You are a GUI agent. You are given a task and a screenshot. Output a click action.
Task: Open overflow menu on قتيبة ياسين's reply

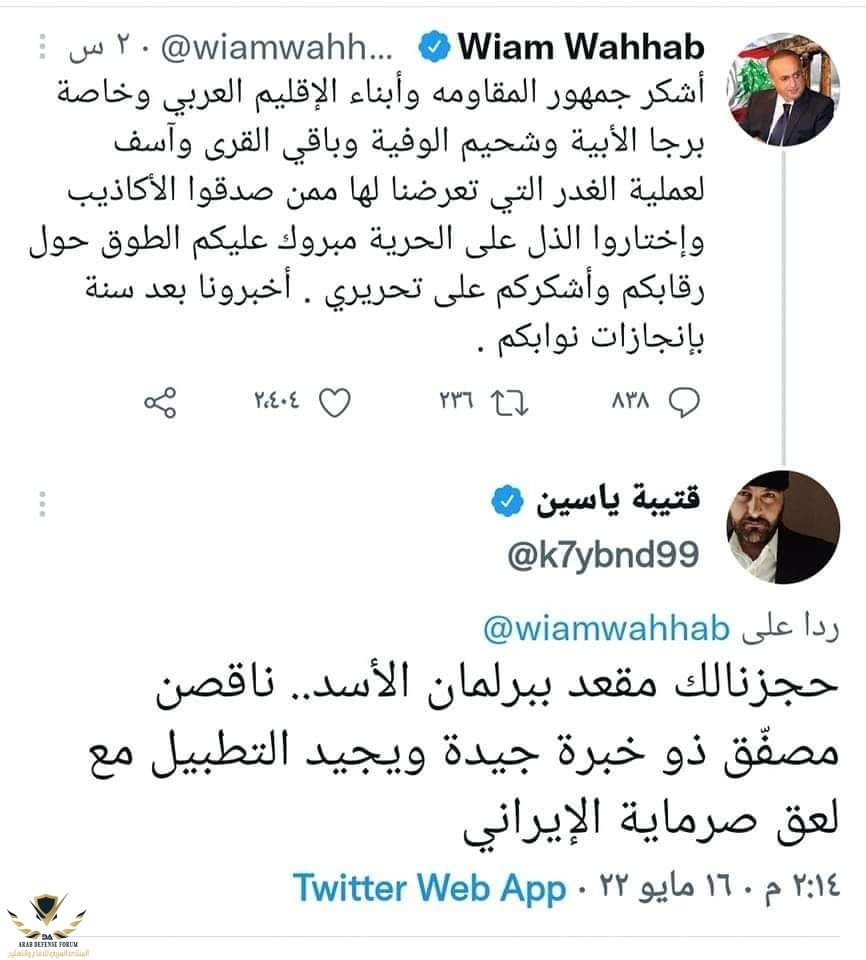41,503
